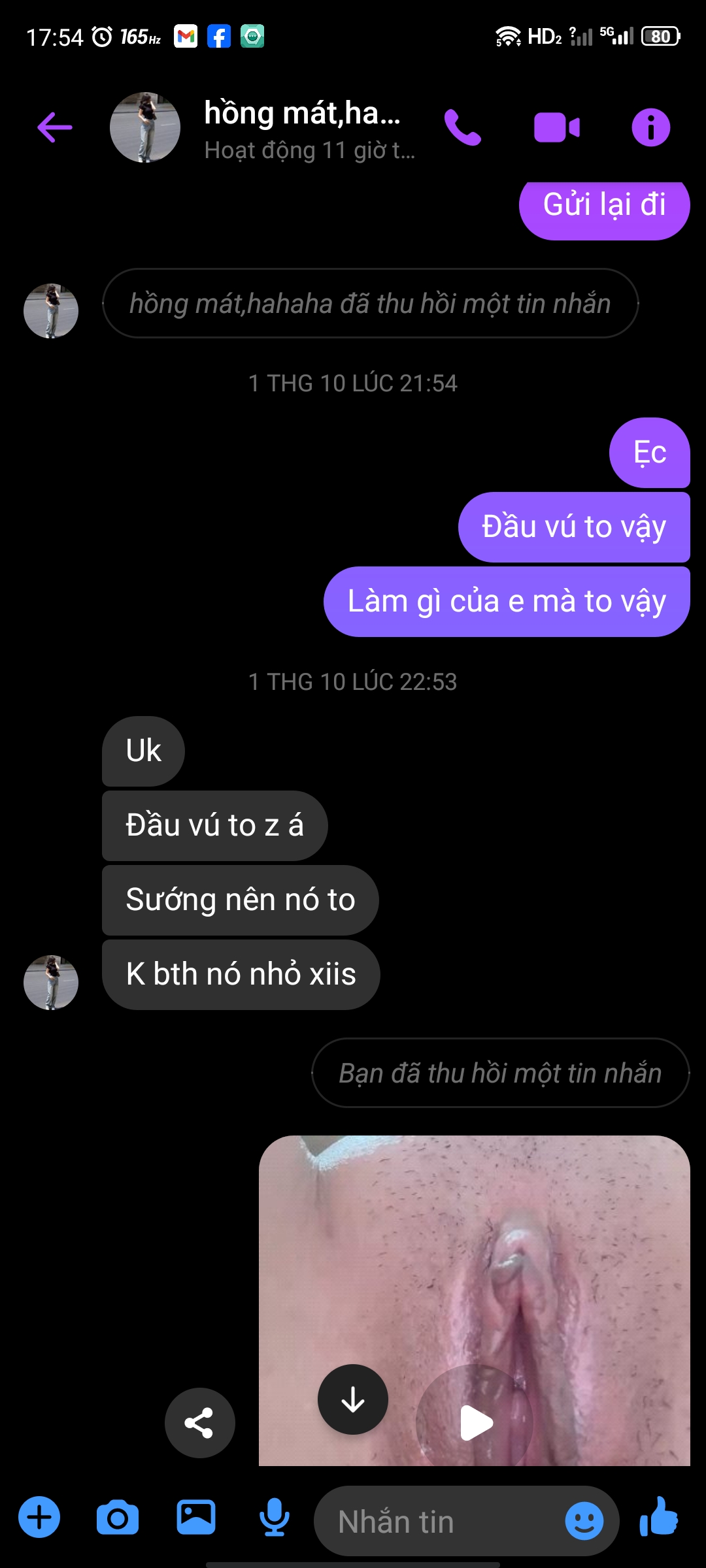Start a video call
This screenshot has height=1568, width=706.
pyautogui.click(x=556, y=127)
